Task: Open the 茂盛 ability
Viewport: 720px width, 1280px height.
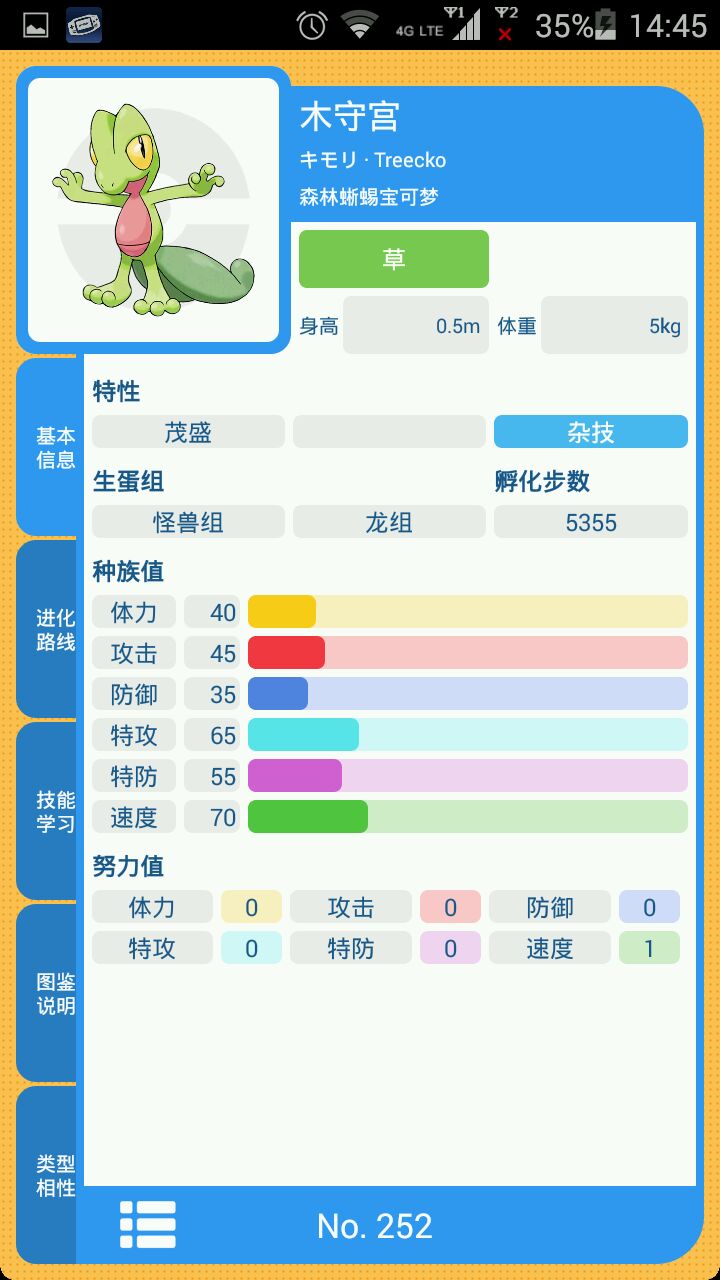Action: coord(188,432)
